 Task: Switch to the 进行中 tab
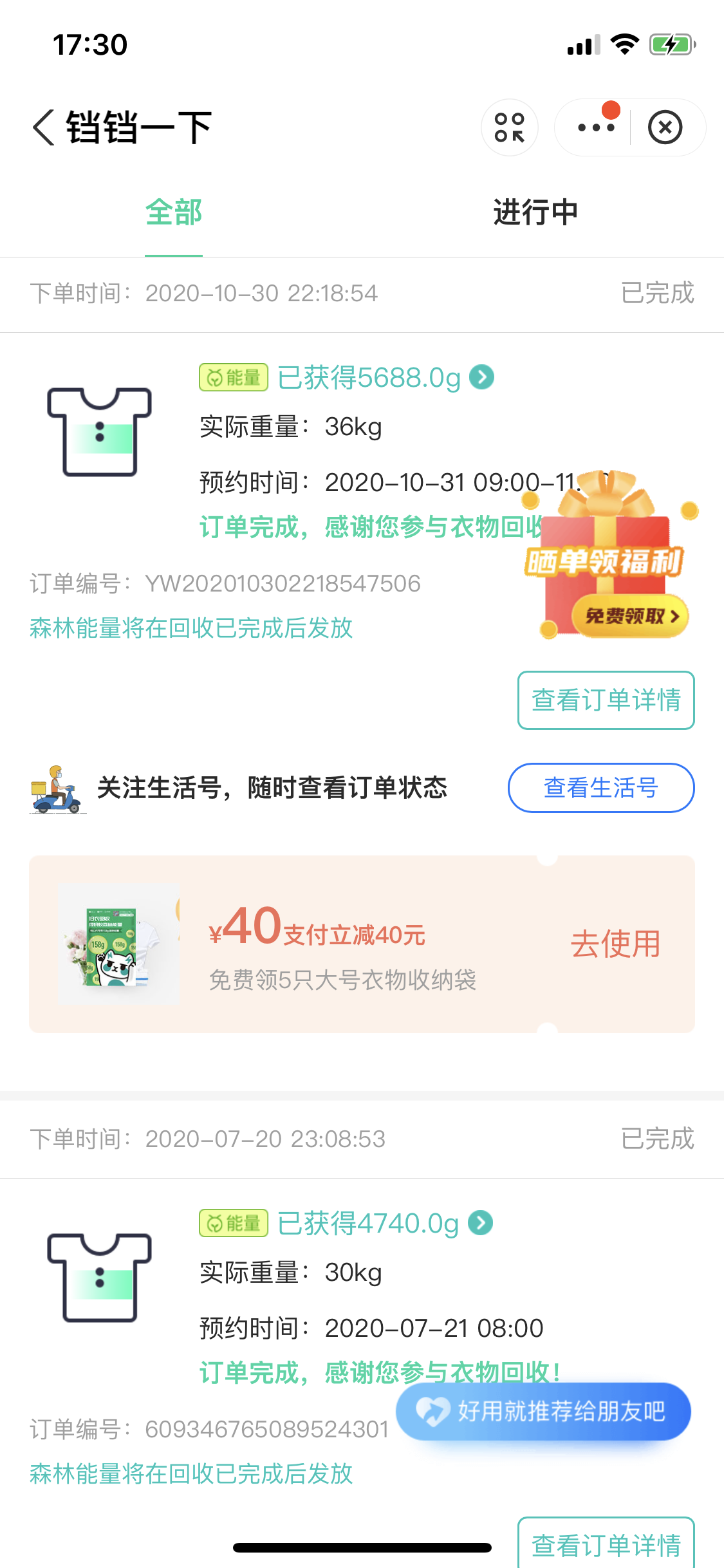(x=535, y=212)
